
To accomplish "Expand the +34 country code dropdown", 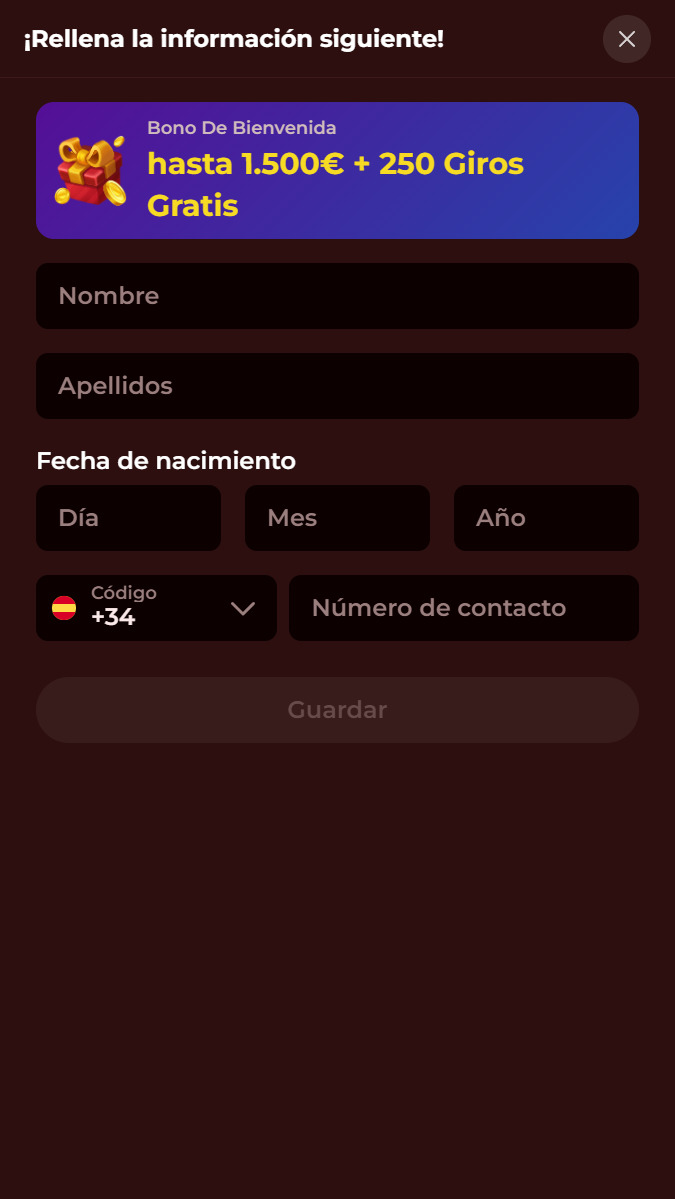I will click(156, 608).
